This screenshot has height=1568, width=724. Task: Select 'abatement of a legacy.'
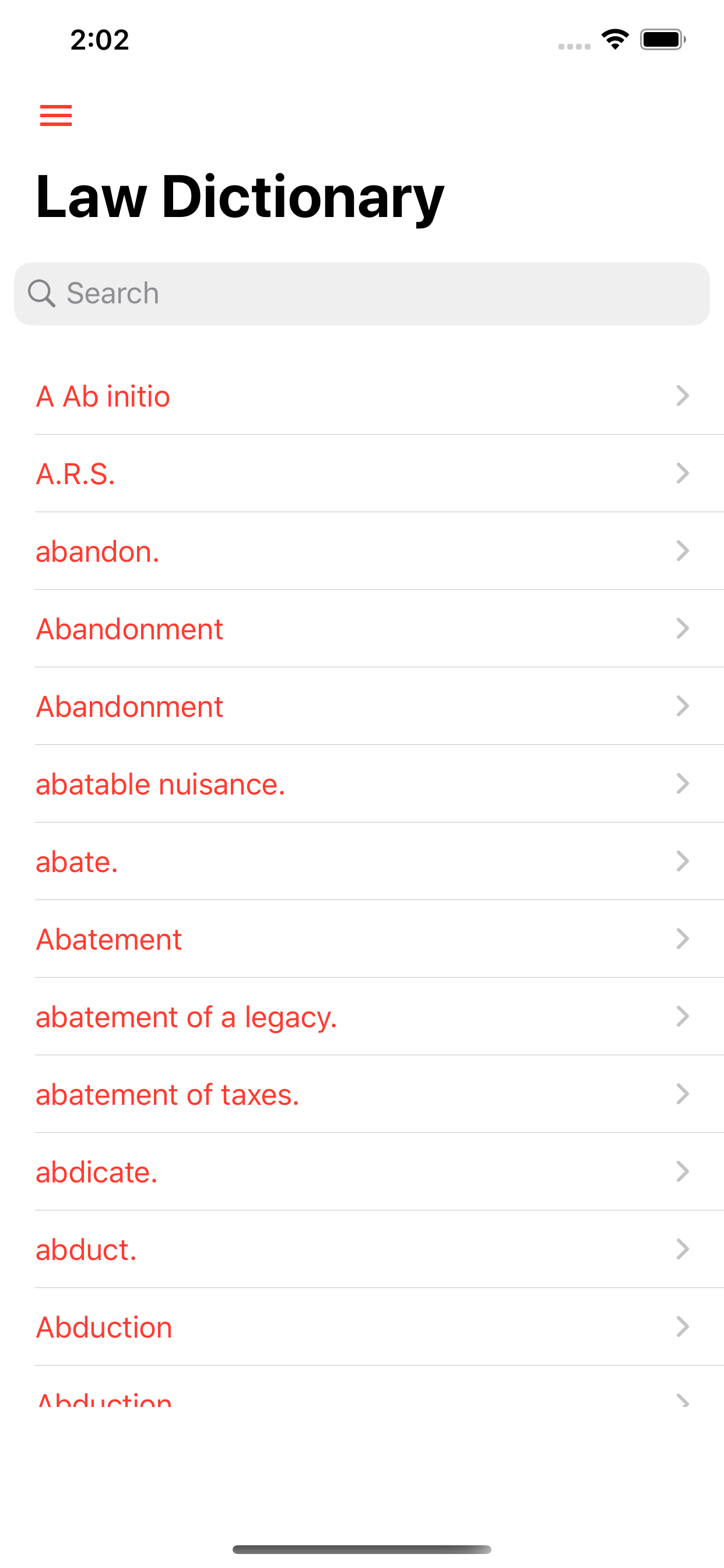coord(362,1017)
